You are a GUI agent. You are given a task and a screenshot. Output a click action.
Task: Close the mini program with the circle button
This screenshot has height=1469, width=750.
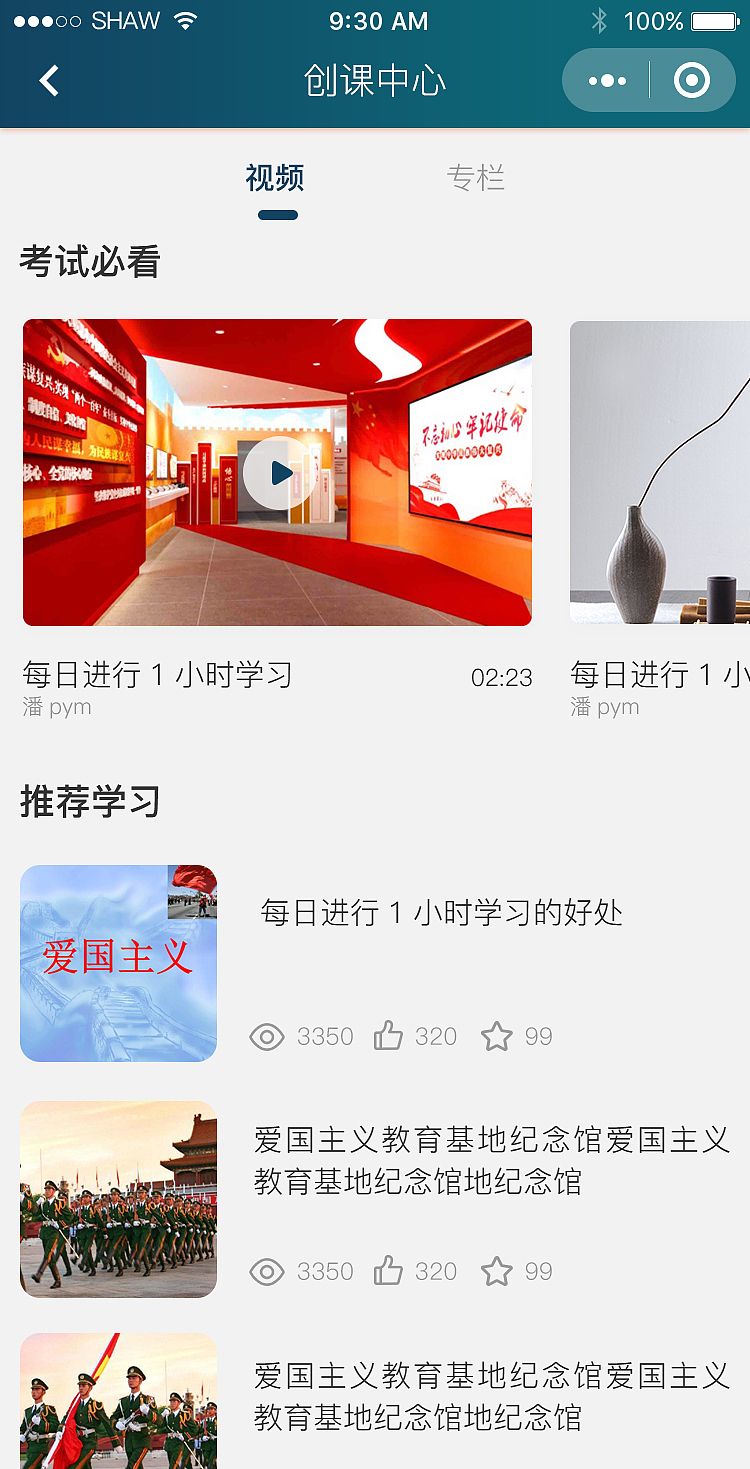692,81
